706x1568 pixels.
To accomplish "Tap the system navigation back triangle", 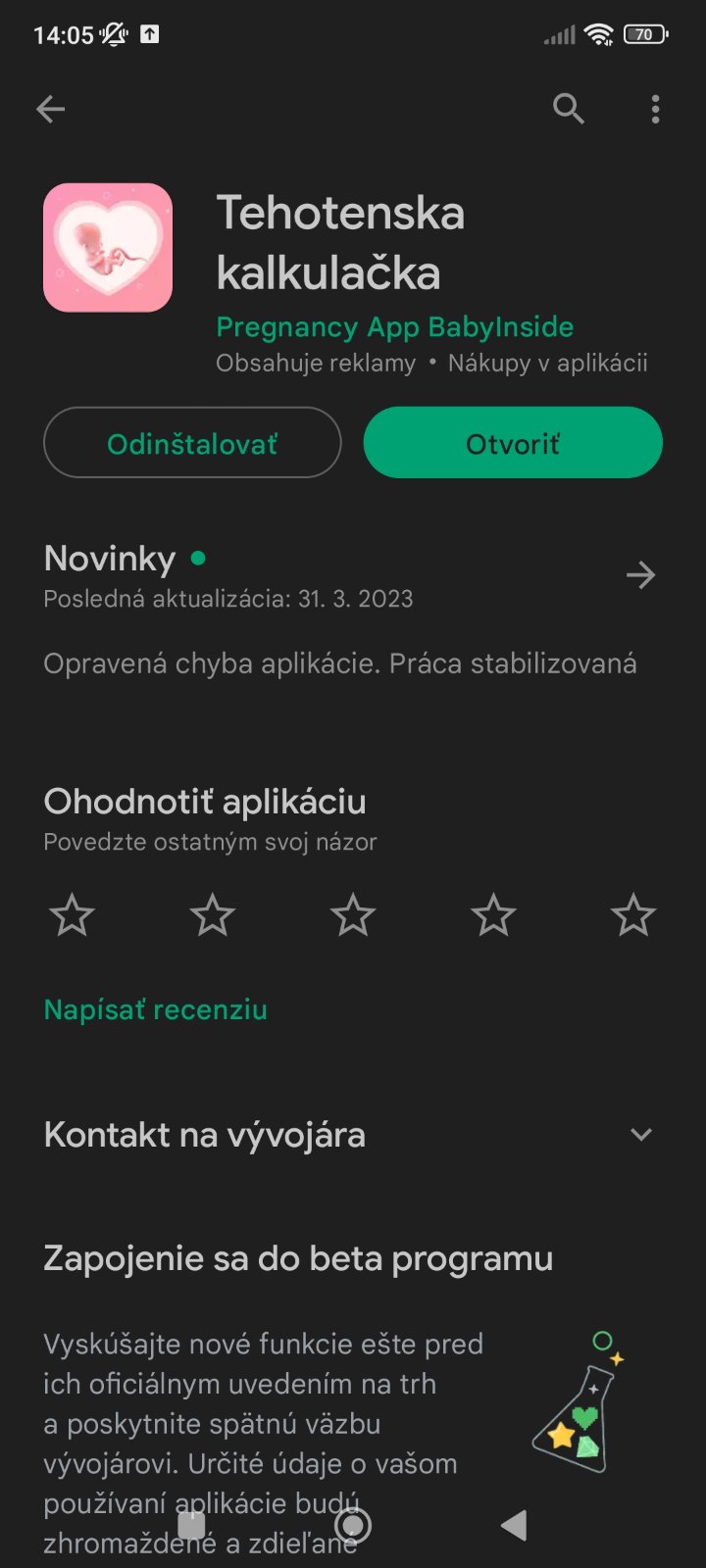I will (x=514, y=1525).
